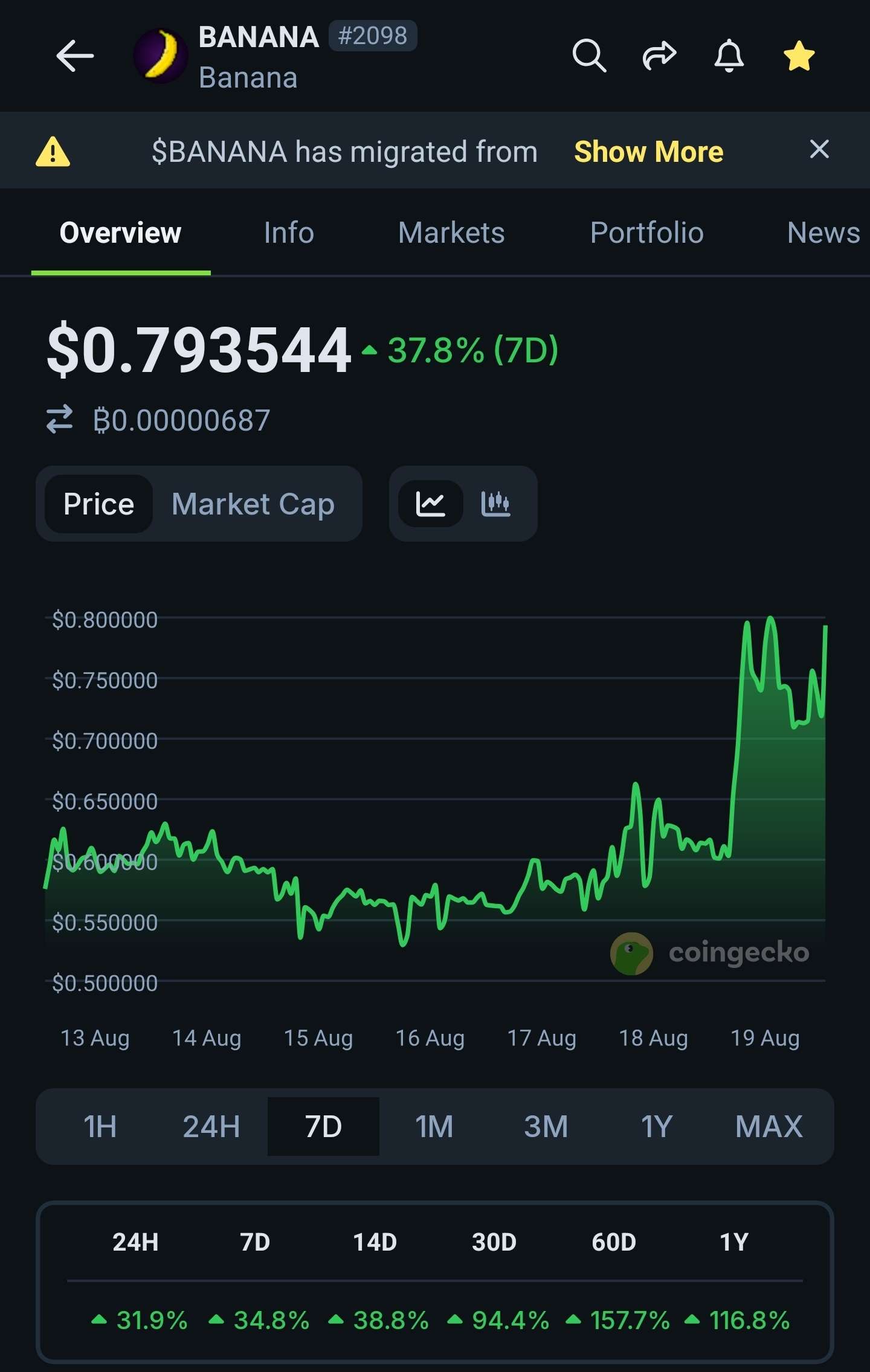Switch to the Markets tab

click(451, 232)
